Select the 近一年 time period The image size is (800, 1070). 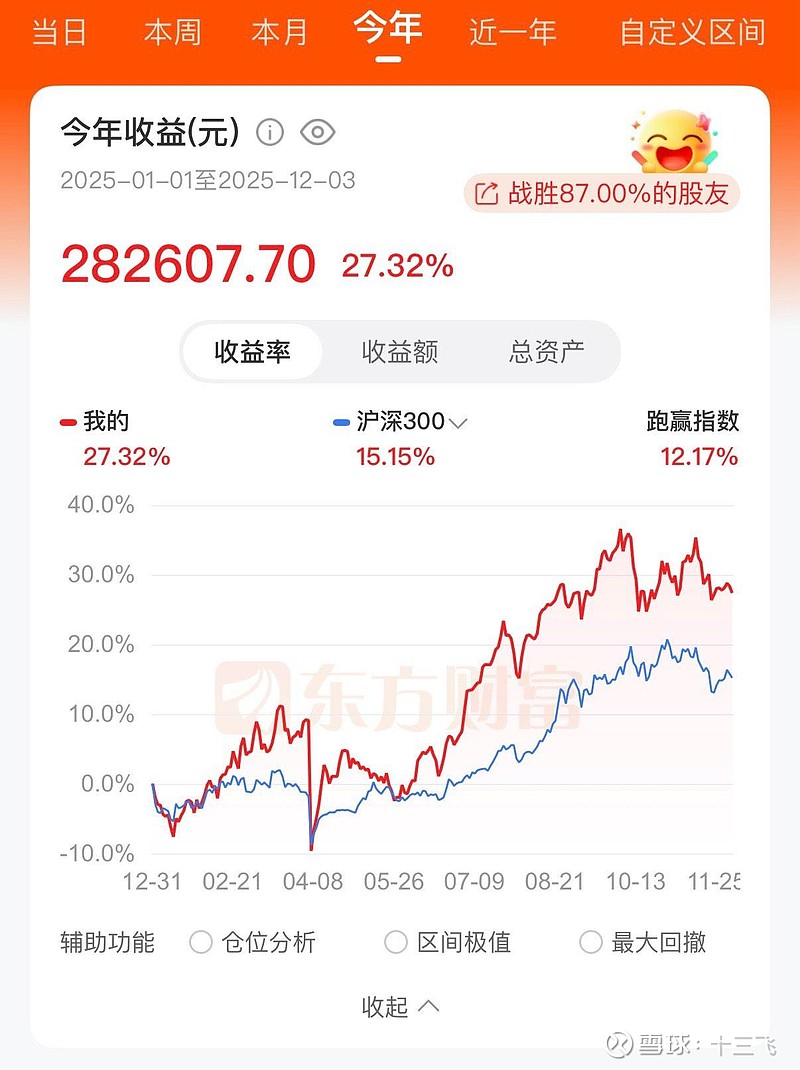point(515,31)
